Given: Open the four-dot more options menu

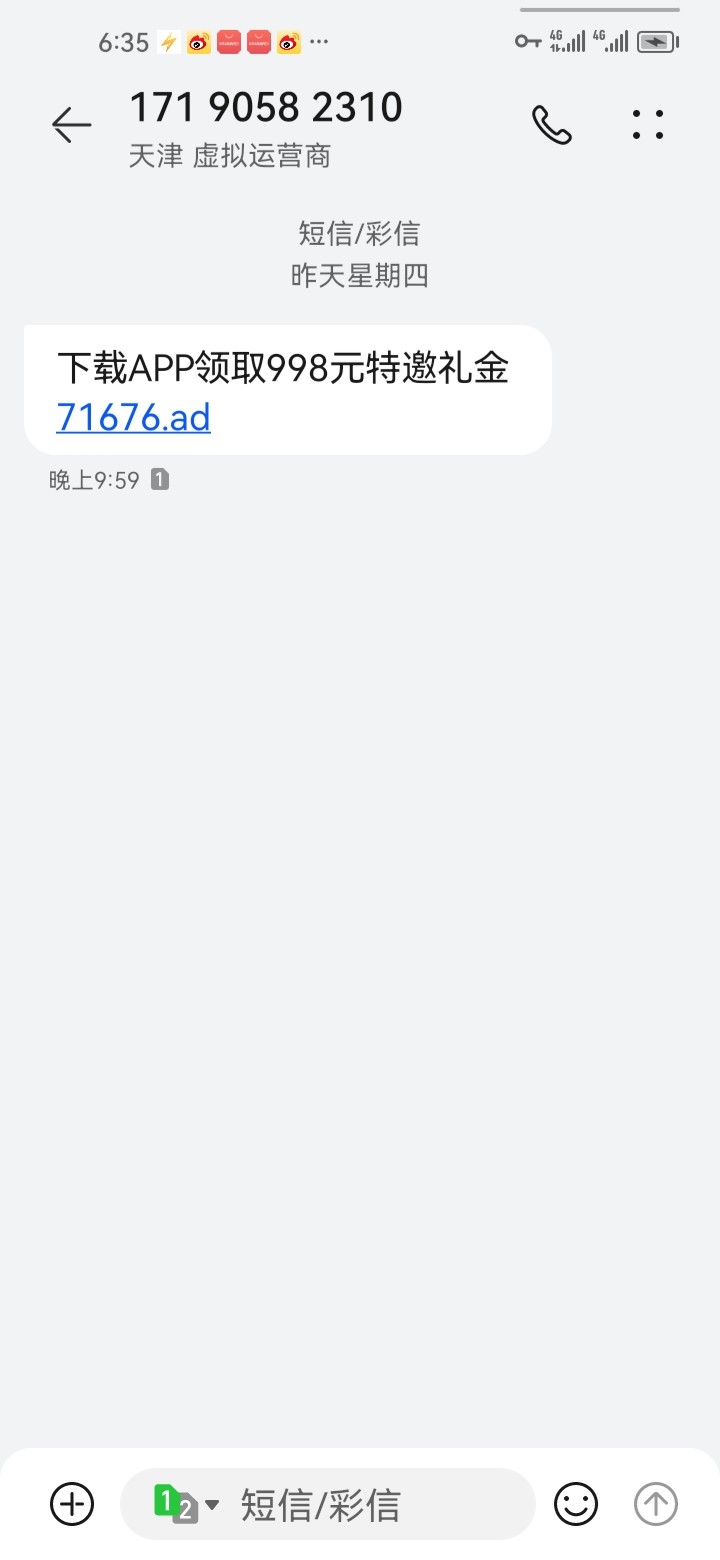Looking at the screenshot, I should 648,125.
